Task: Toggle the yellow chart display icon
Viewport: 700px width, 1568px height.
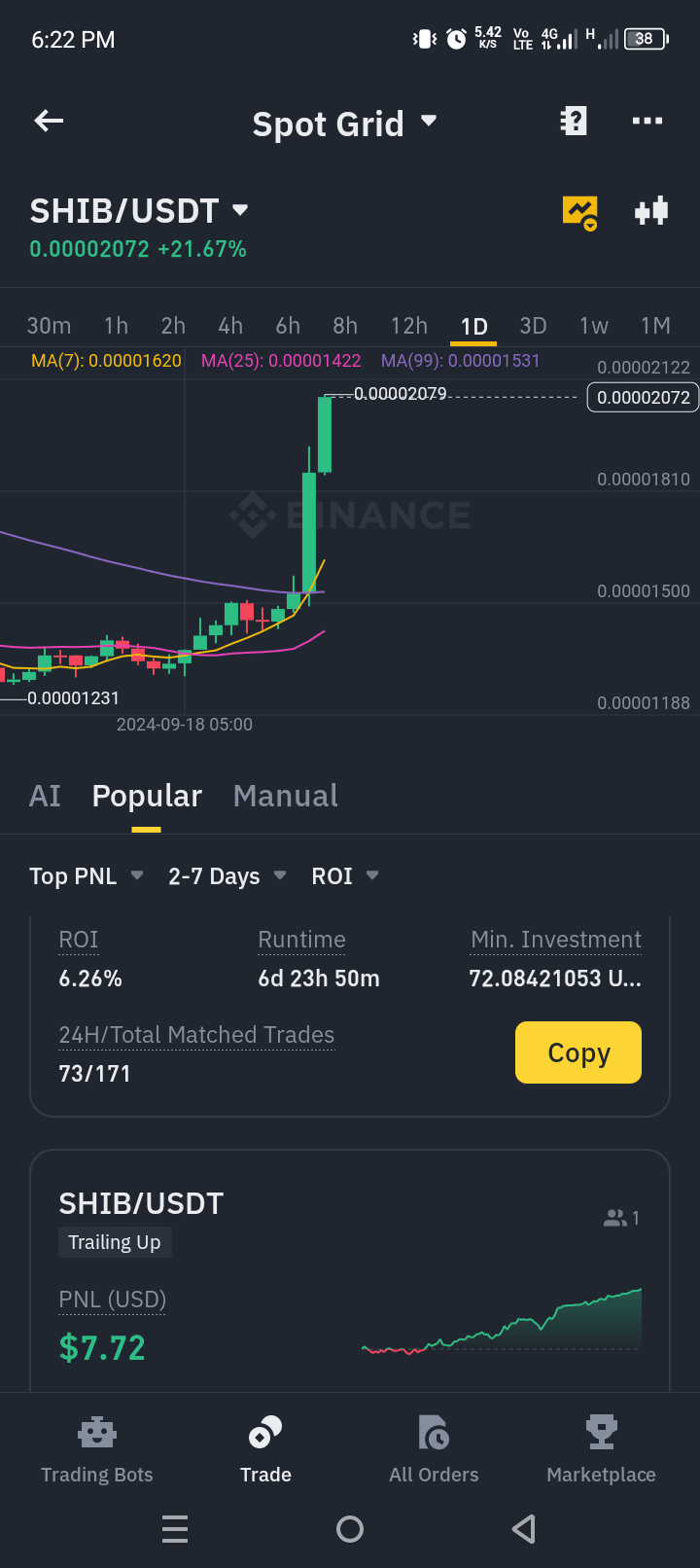Action: point(580,212)
